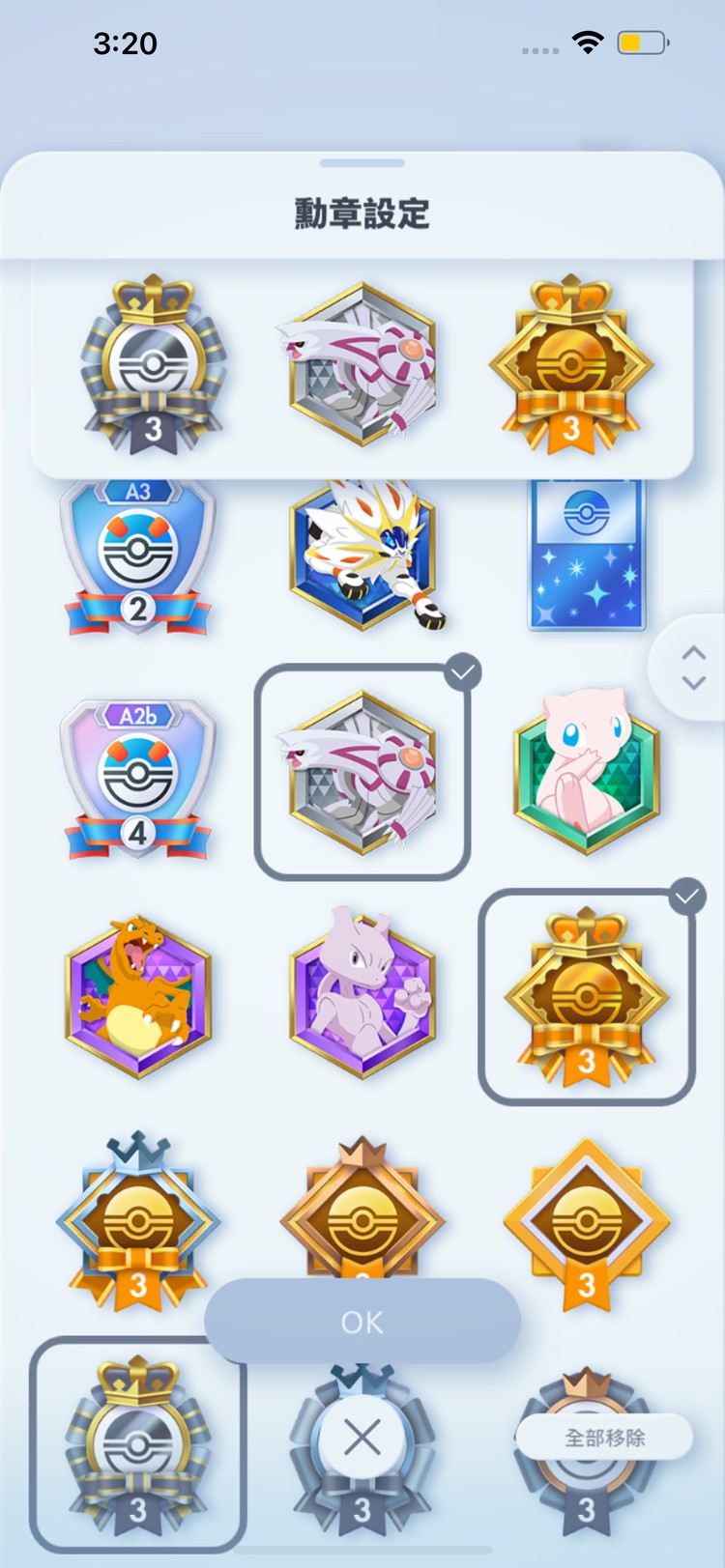Select the A2b number 4 shield badge

[137, 780]
